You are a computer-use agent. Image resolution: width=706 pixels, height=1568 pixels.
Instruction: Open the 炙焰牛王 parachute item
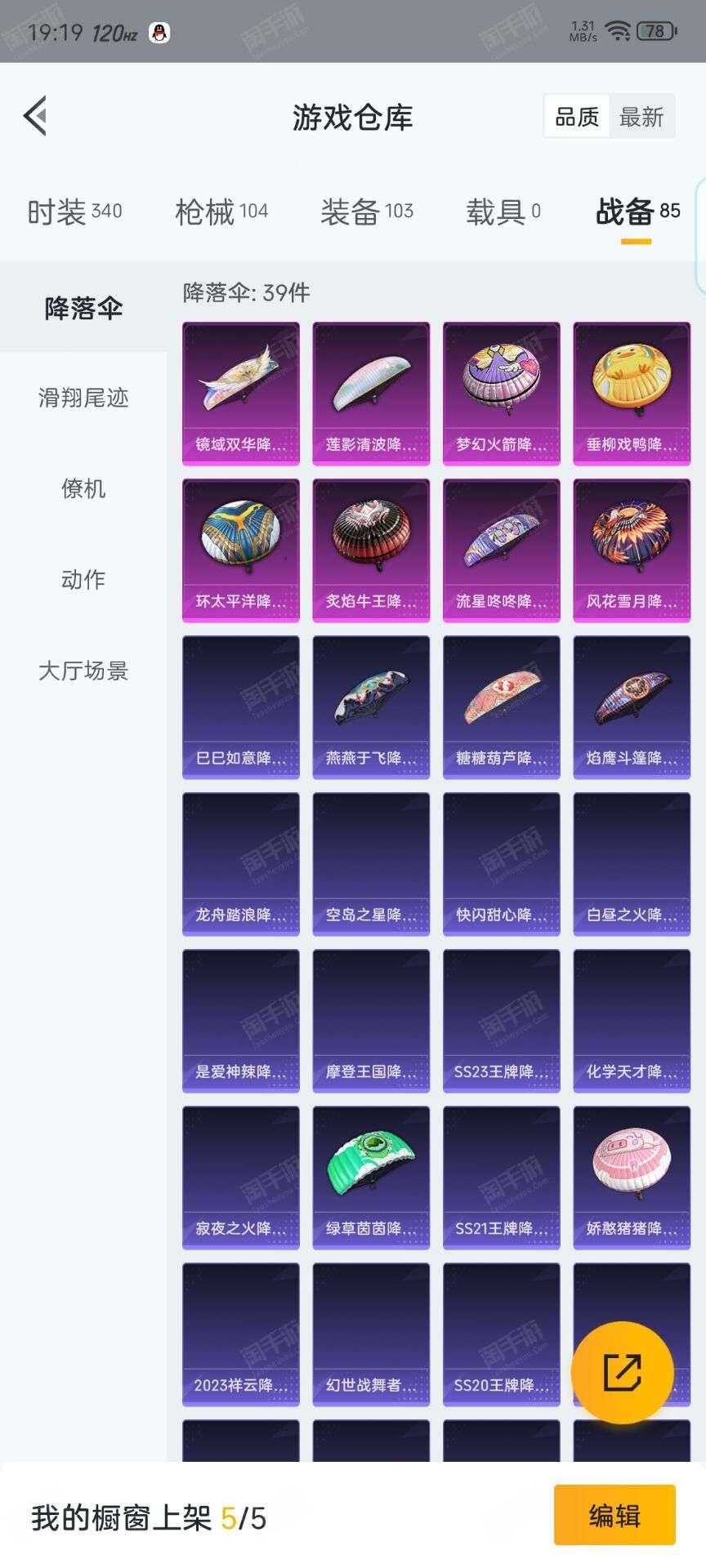(371, 550)
